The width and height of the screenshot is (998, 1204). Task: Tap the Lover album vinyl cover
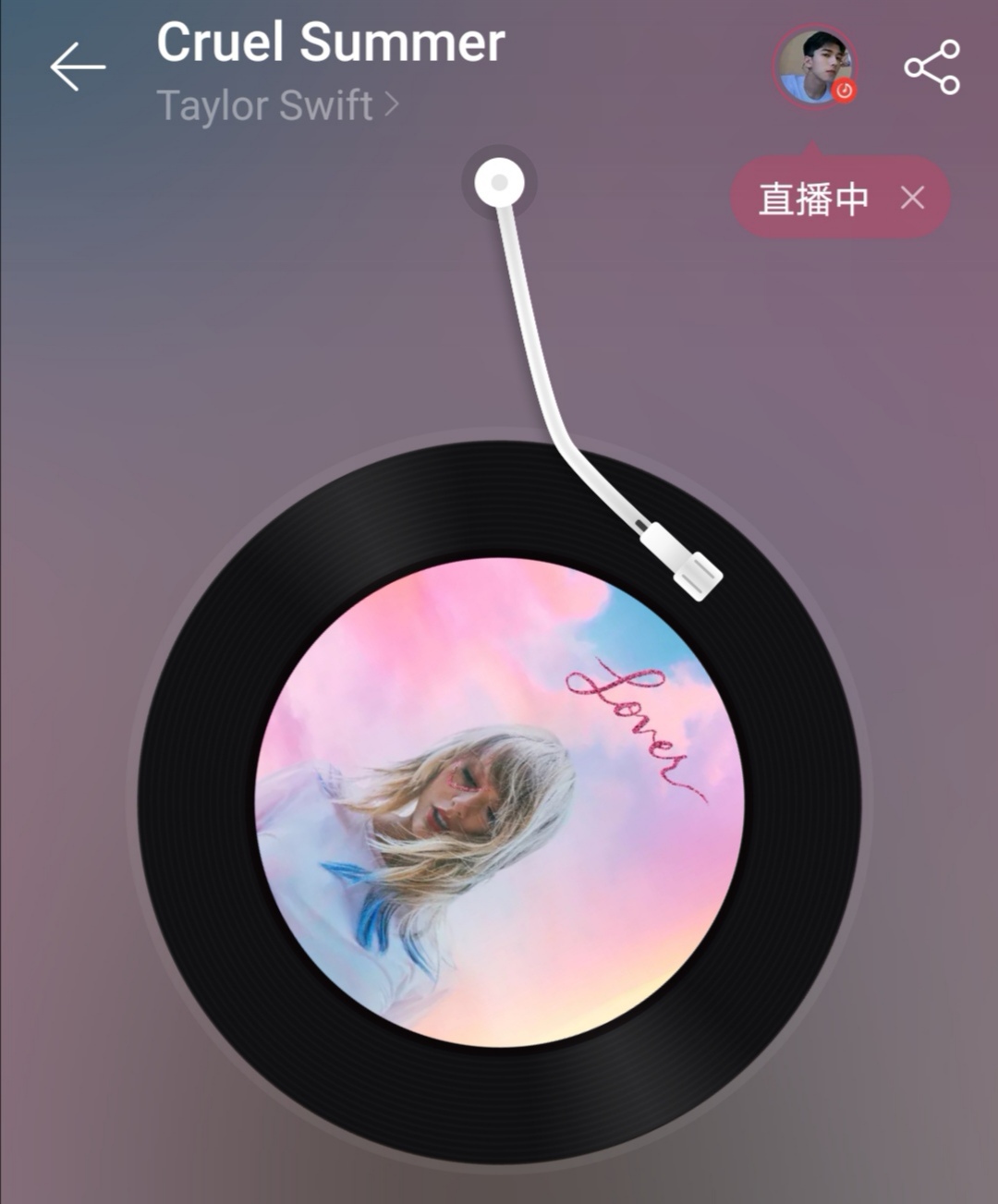tap(499, 802)
